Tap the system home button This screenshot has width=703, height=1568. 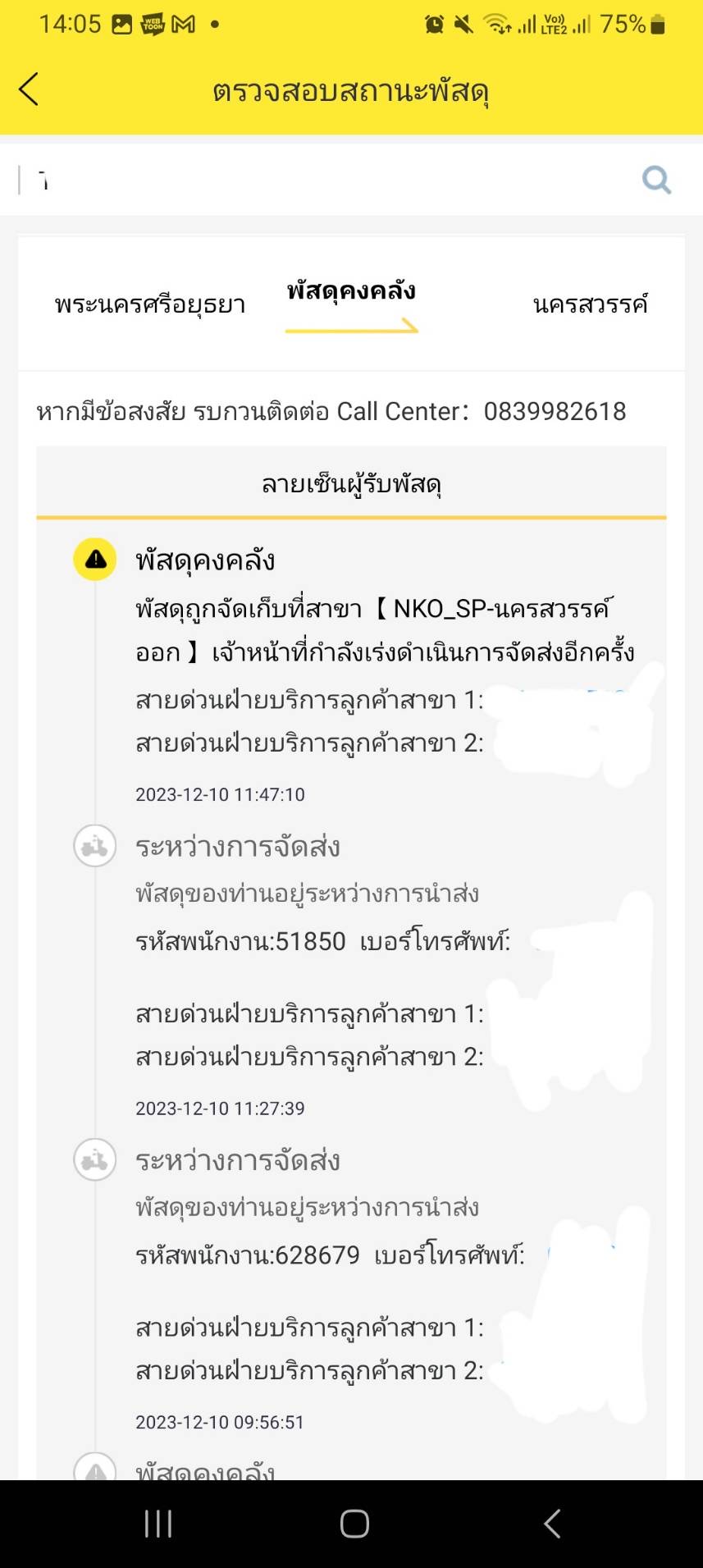(354, 1524)
